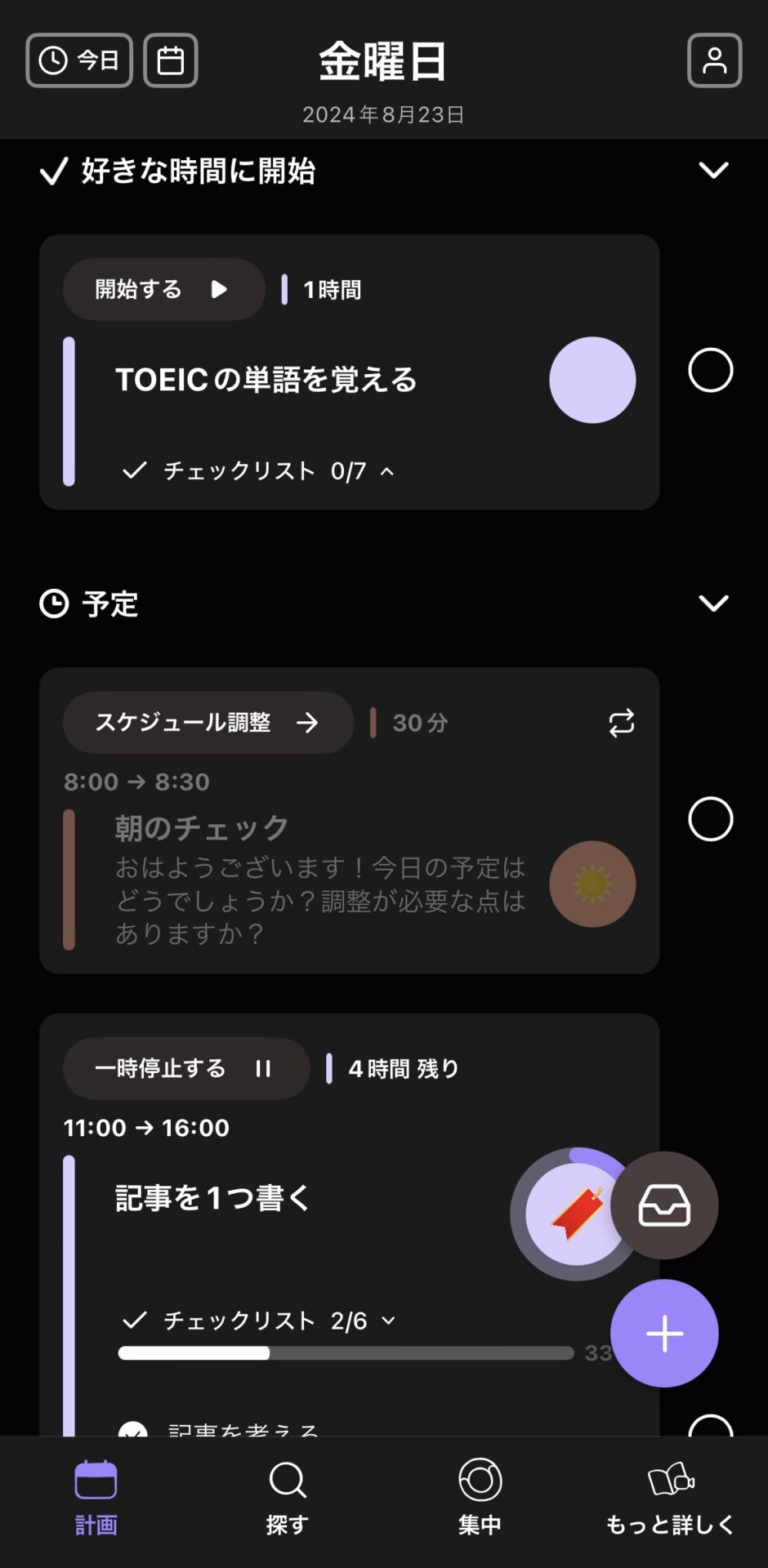Viewport: 768px width, 1568px height.
Task: Tap the purple plus button
Action: tap(664, 1333)
